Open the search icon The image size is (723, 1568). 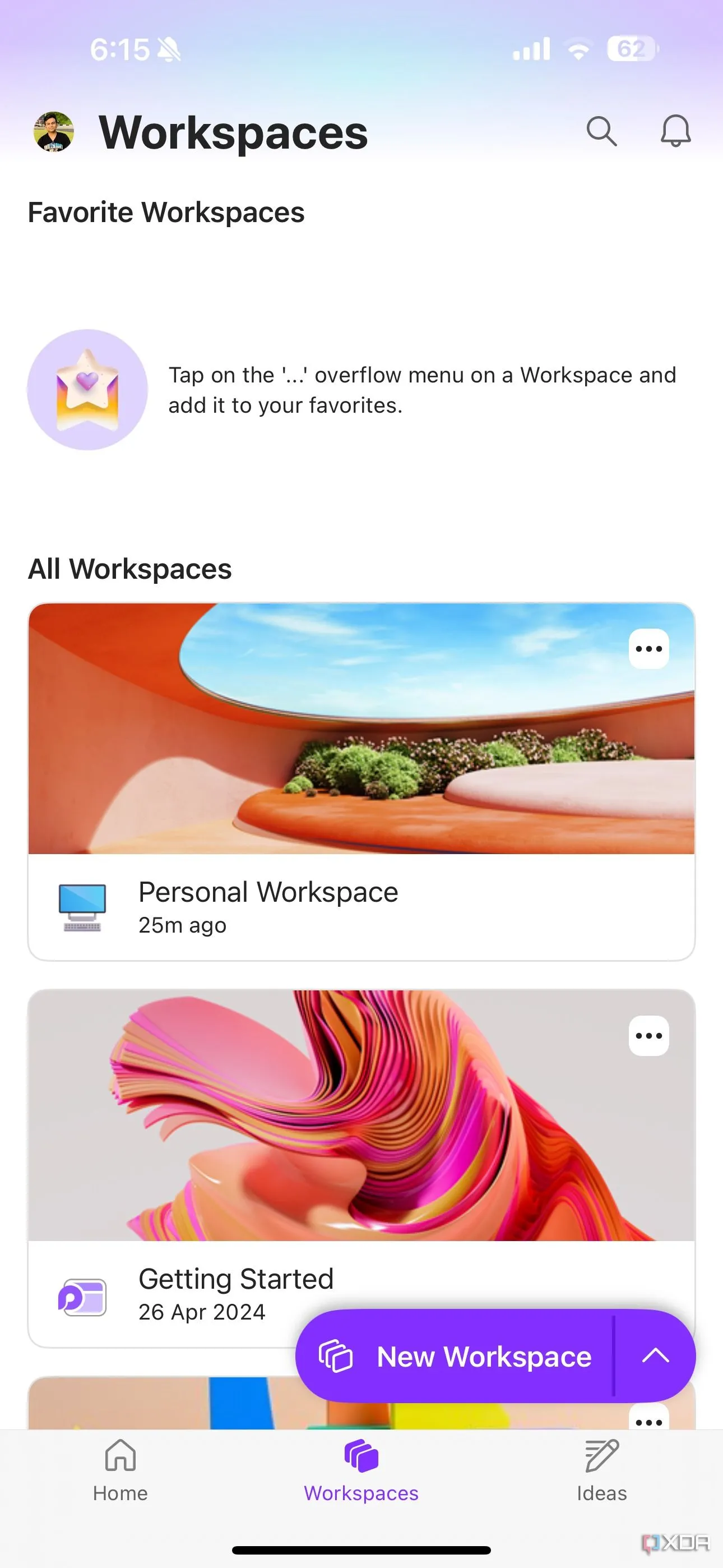(601, 131)
